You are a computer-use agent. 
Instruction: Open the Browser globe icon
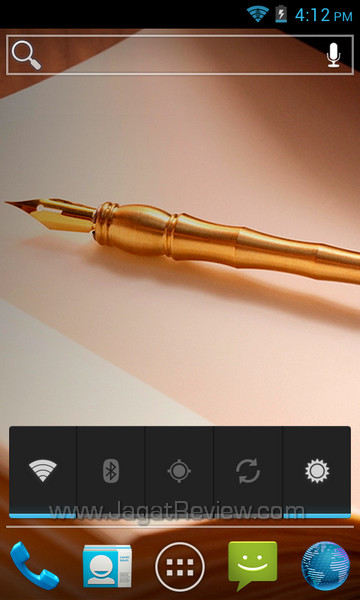325,566
